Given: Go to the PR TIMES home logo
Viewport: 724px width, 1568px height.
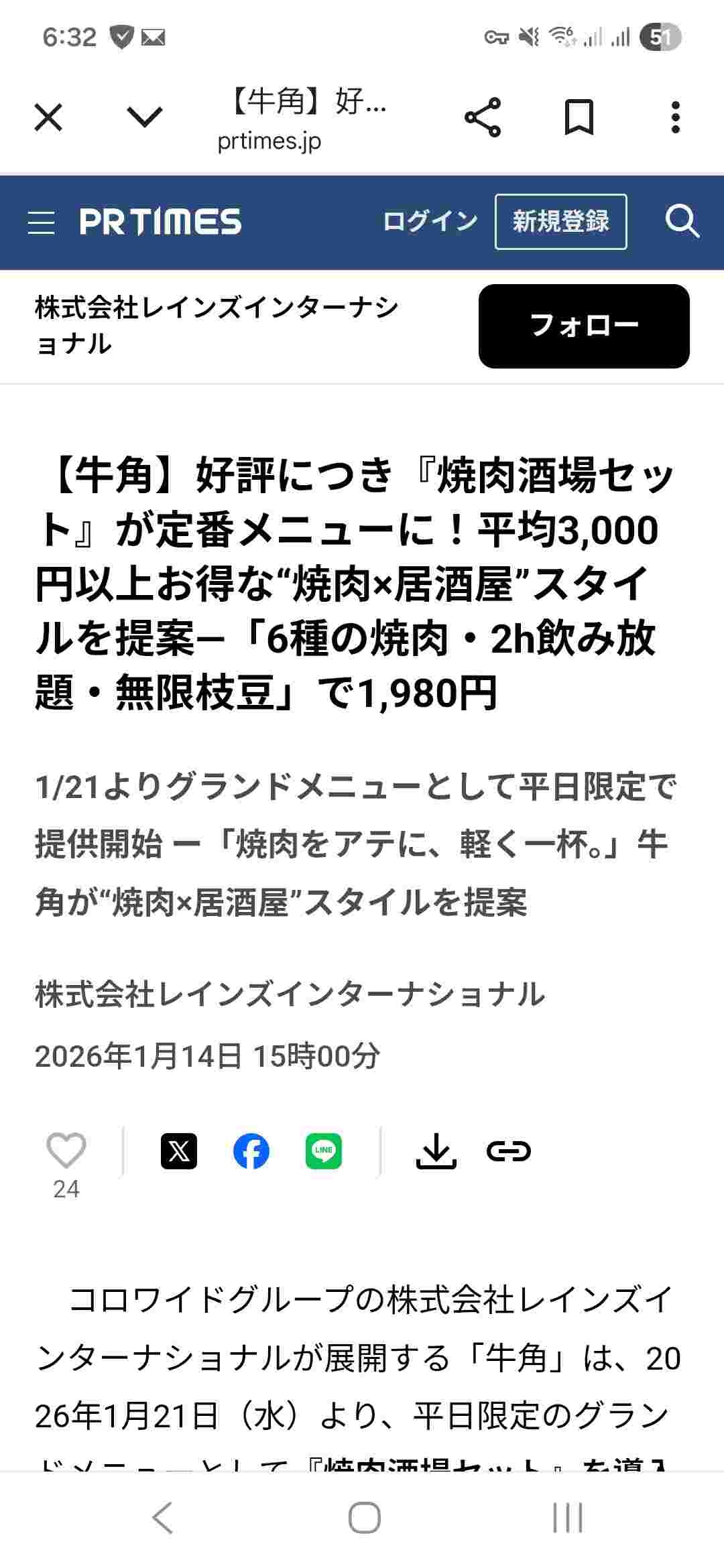Looking at the screenshot, I should tap(160, 222).
